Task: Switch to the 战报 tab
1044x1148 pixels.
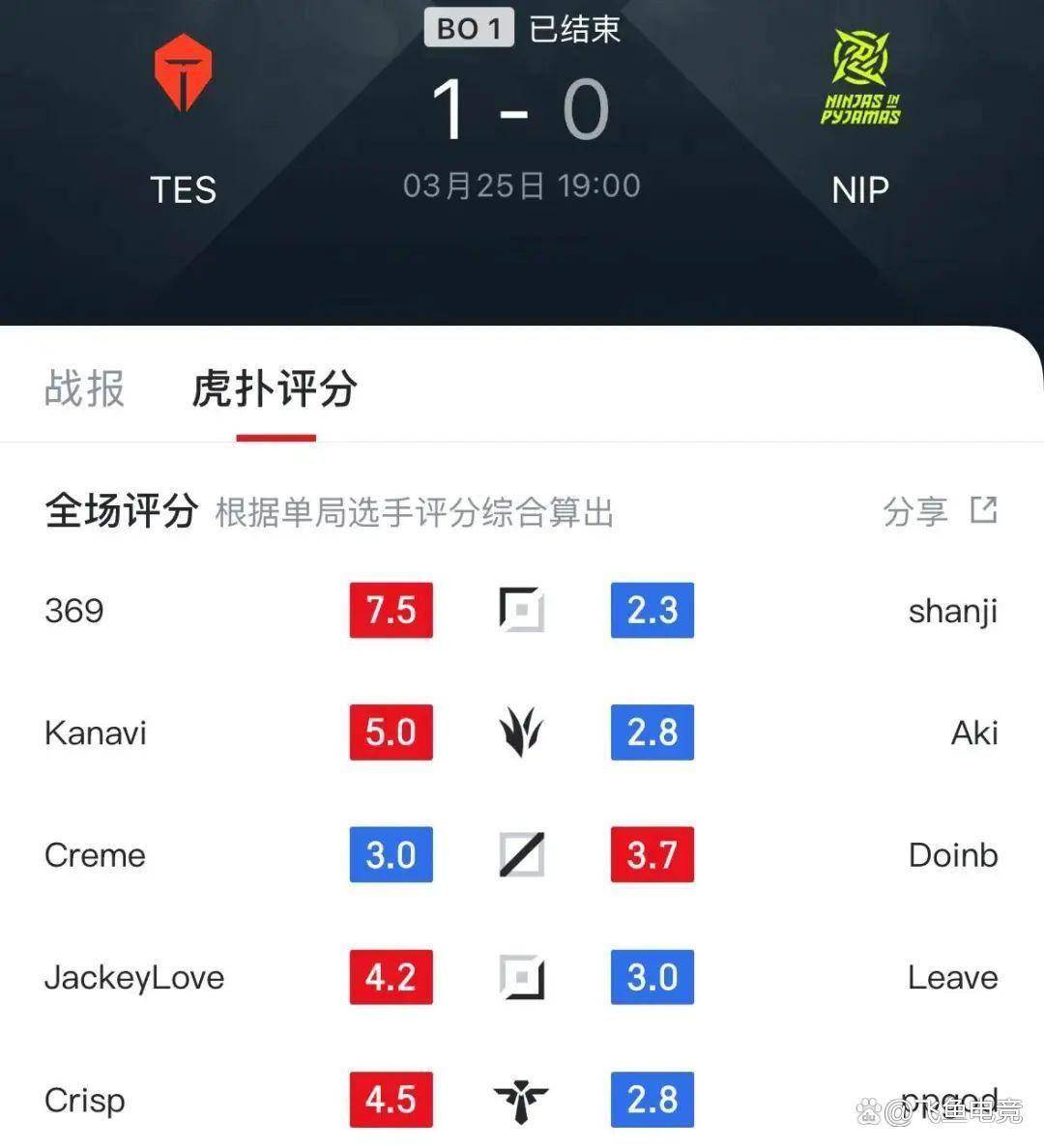Action: [x=83, y=388]
